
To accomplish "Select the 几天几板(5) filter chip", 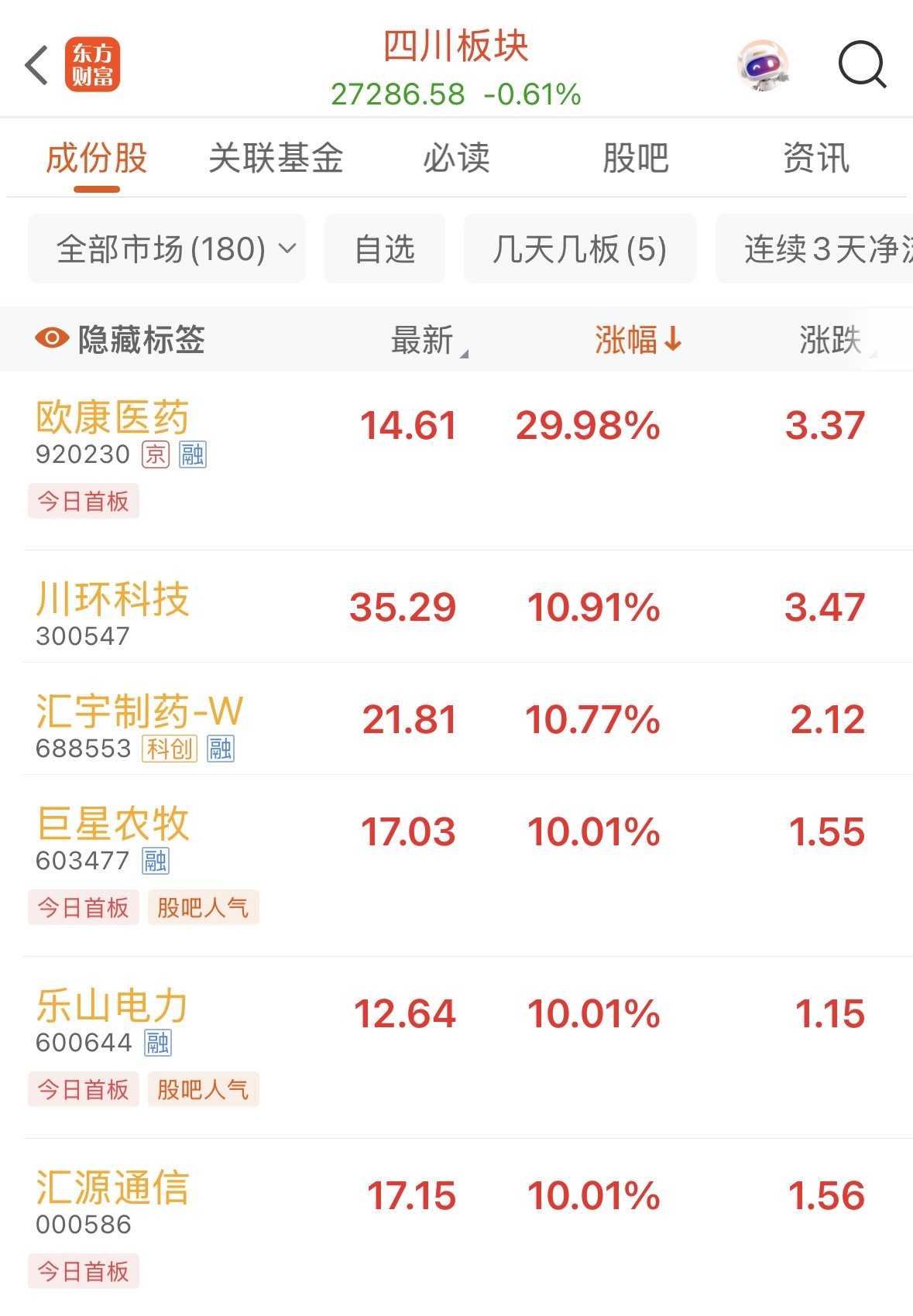I will (x=579, y=249).
